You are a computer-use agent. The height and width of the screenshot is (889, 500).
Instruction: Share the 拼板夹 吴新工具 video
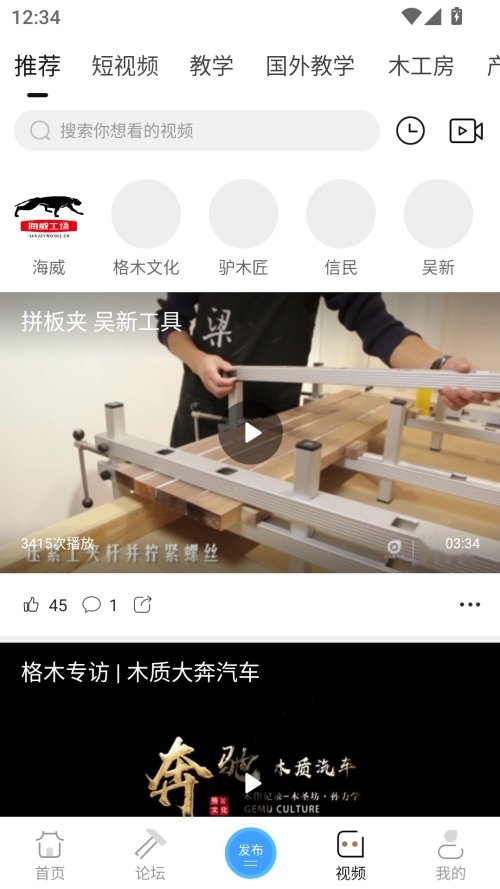[142, 605]
